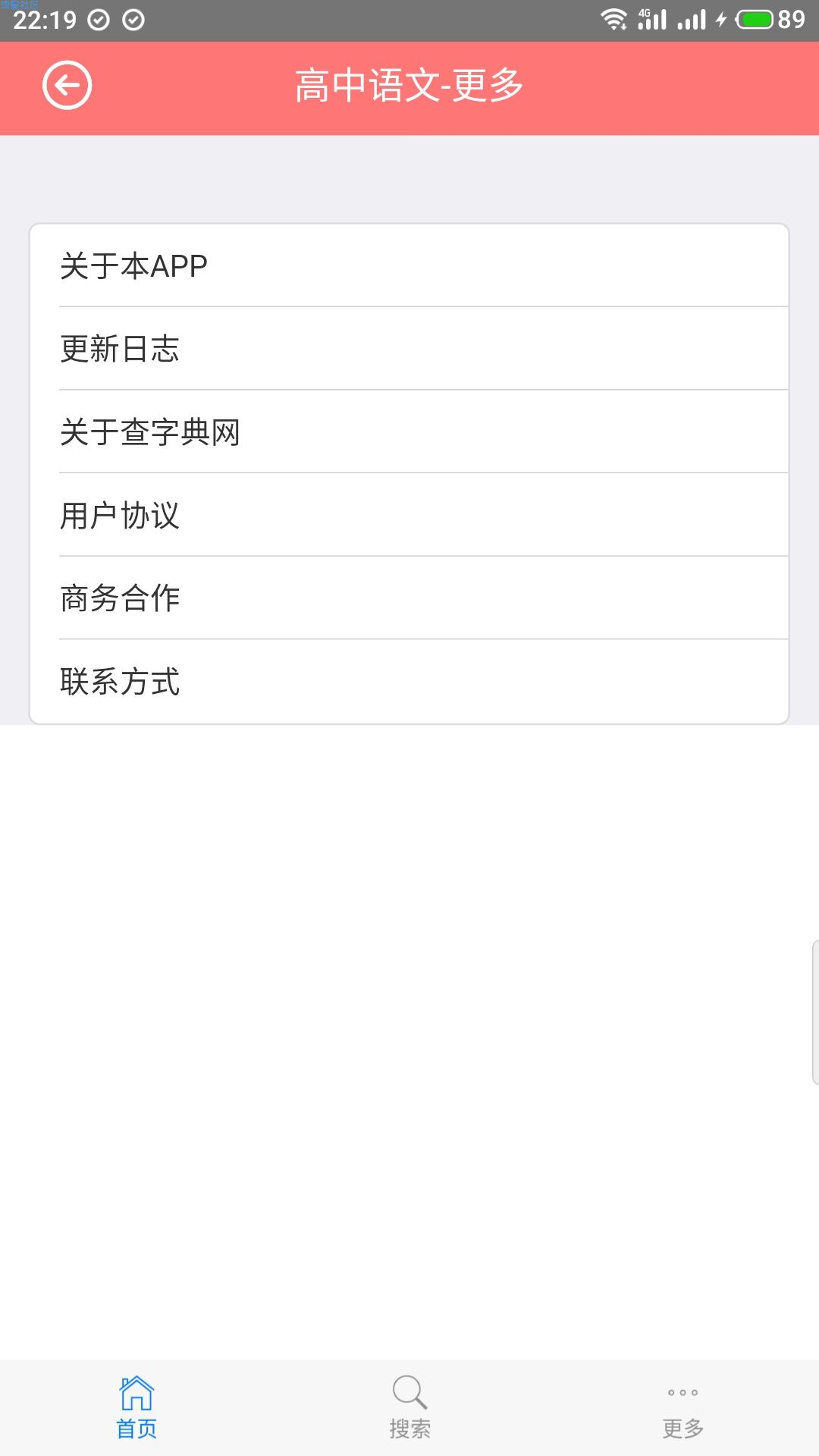Go back using the header arrow
Viewport: 819px width, 1456px height.
67,85
